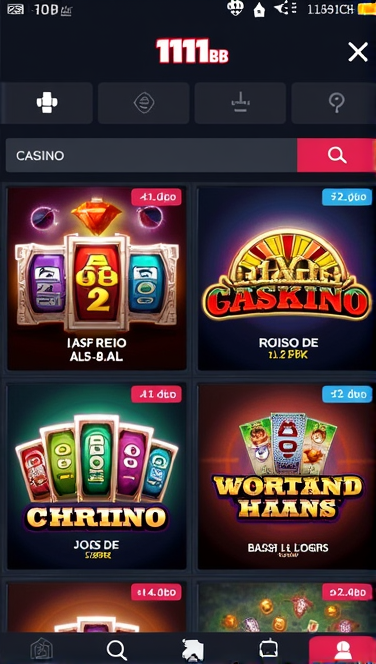The image size is (376, 664).
Task: Open the slot machine game with orange gem
Action: (x=97, y=278)
